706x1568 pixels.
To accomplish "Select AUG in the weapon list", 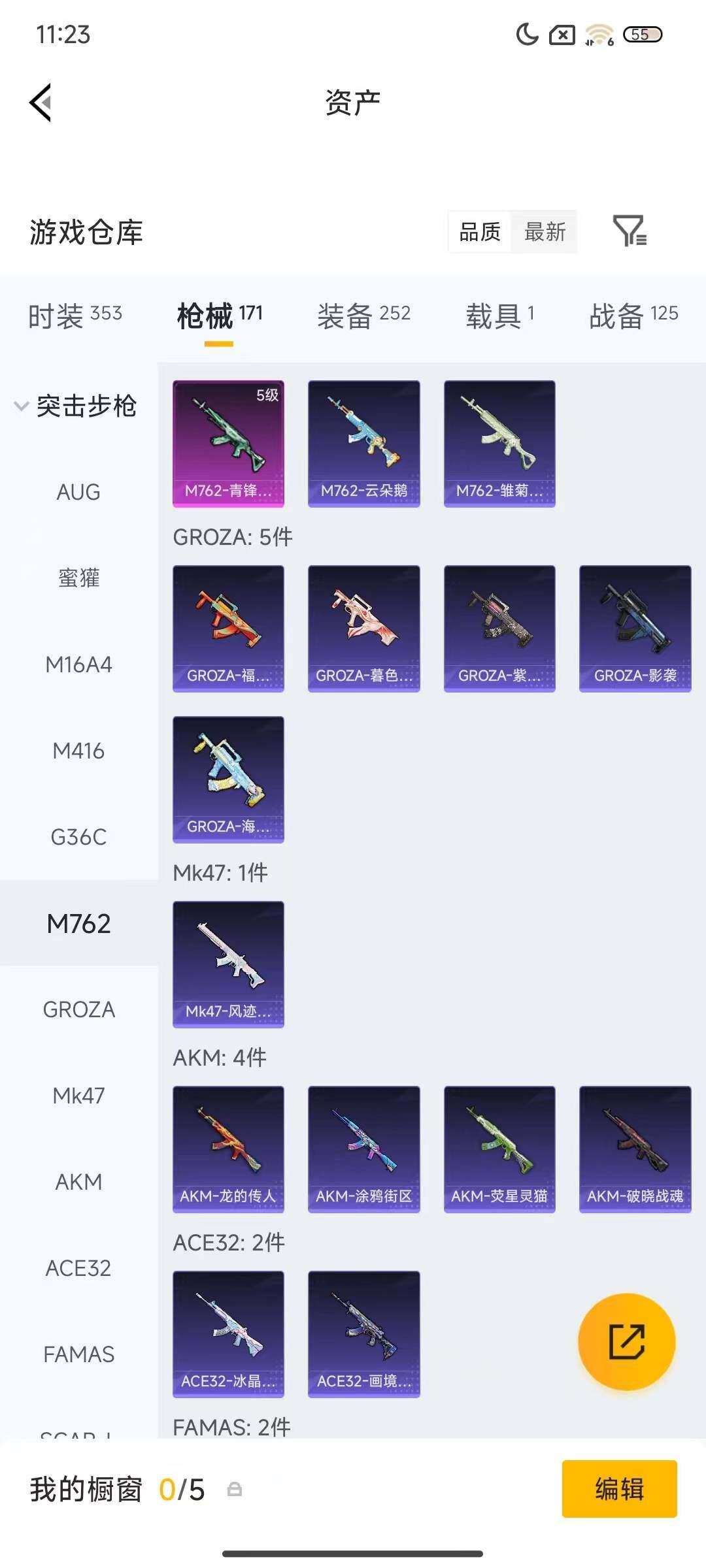I will pos(78,492).
